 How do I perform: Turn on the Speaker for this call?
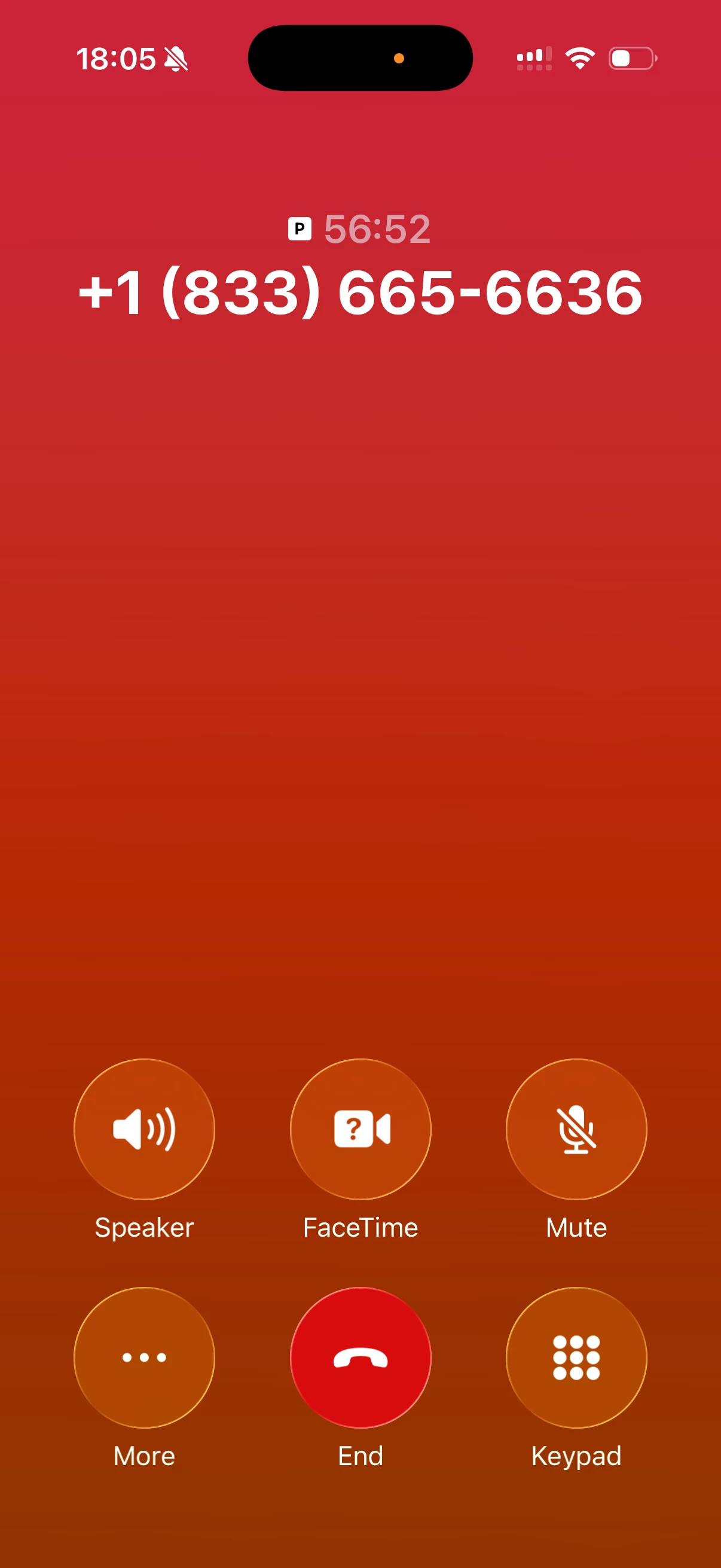pyautogui.click(x=144, y=1129)
